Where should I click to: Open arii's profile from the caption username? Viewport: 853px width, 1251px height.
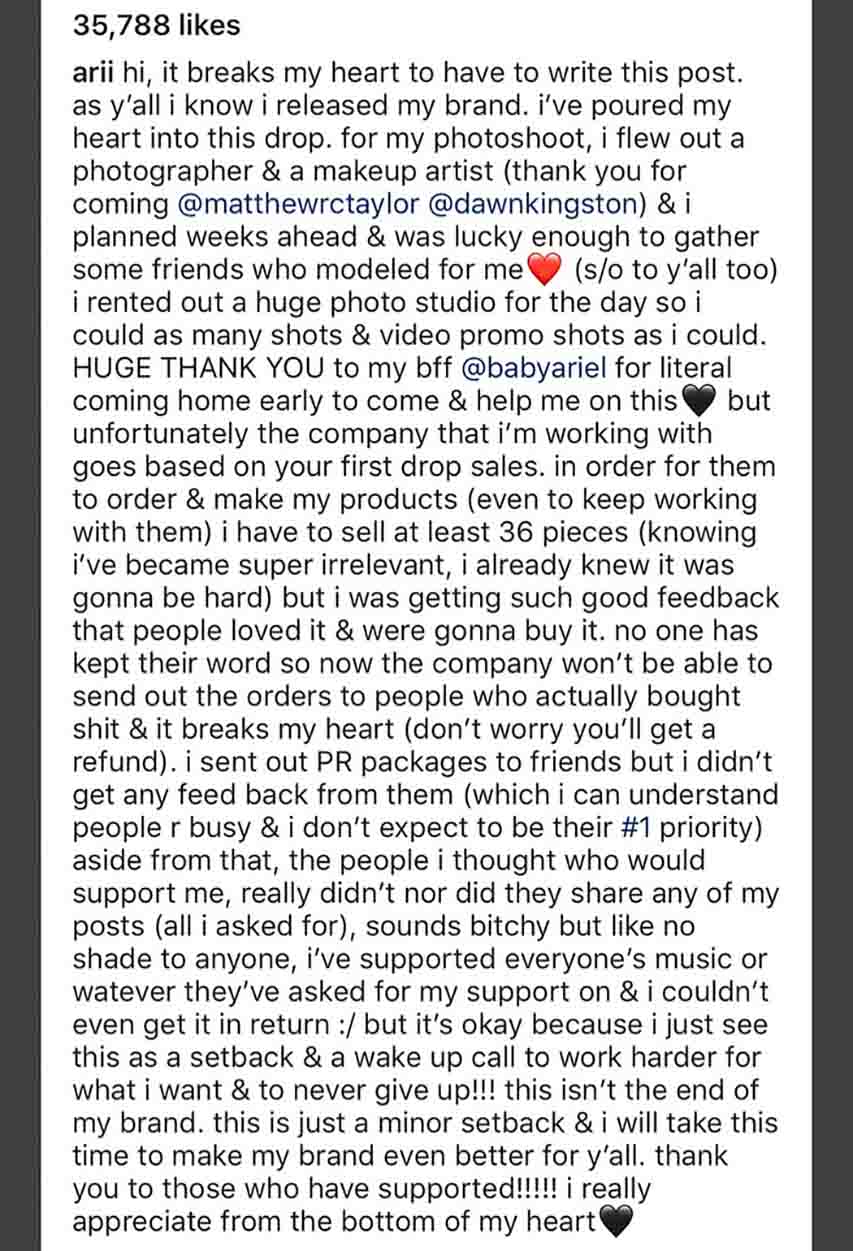tap(93, 73)
